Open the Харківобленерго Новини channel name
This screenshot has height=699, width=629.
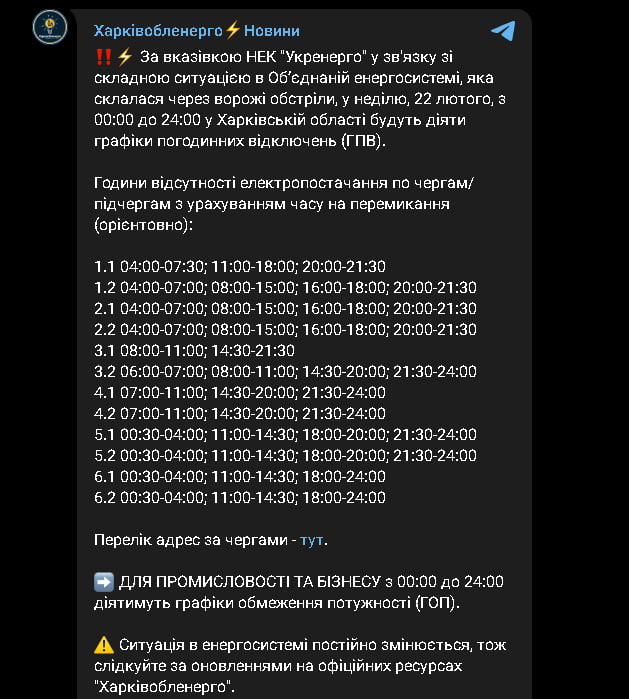click(196, 31)
